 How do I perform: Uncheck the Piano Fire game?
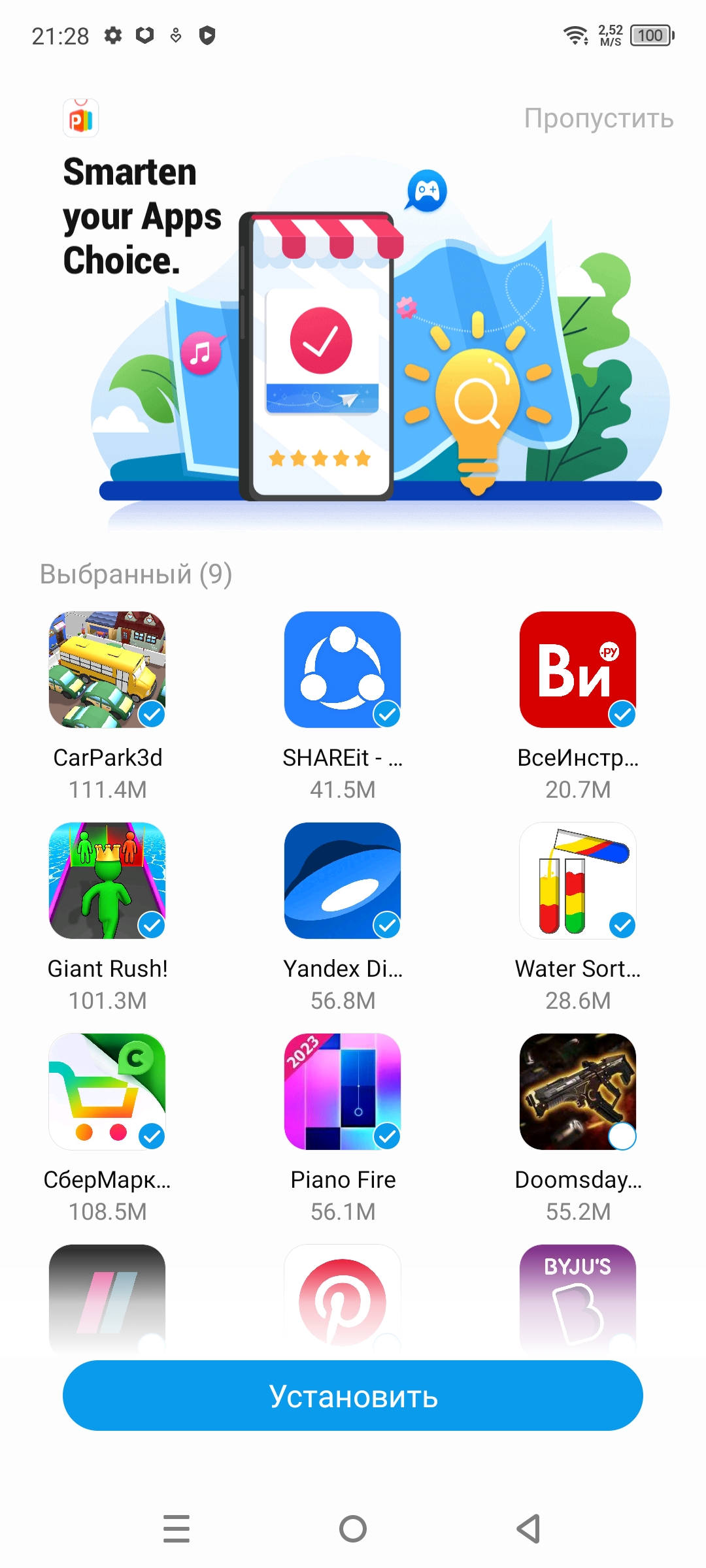click(343, 1092)
